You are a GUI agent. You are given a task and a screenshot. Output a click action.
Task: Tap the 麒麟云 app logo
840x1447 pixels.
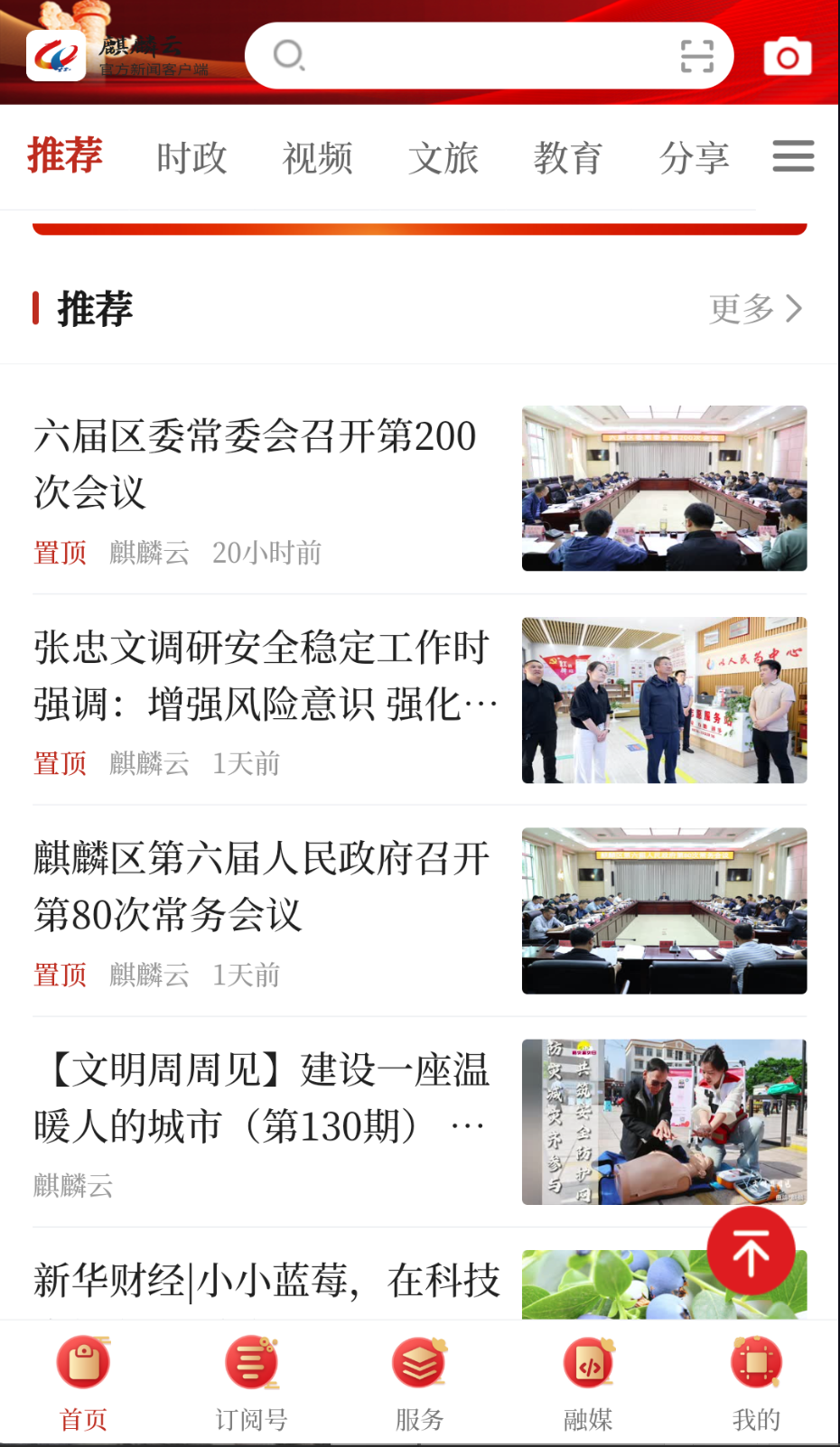[x=56, y=55]
